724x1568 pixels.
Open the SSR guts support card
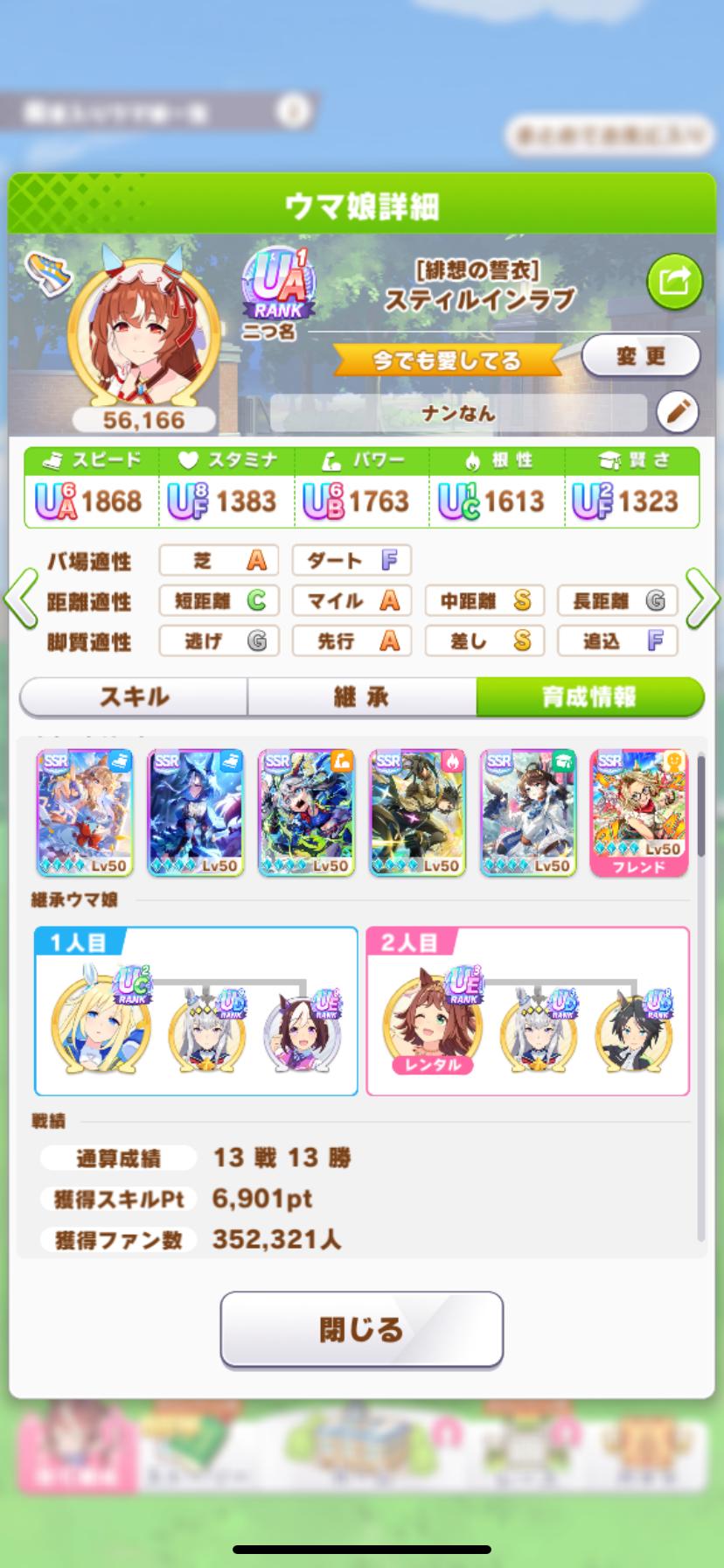pyautogui.click(x=417, y=812)
